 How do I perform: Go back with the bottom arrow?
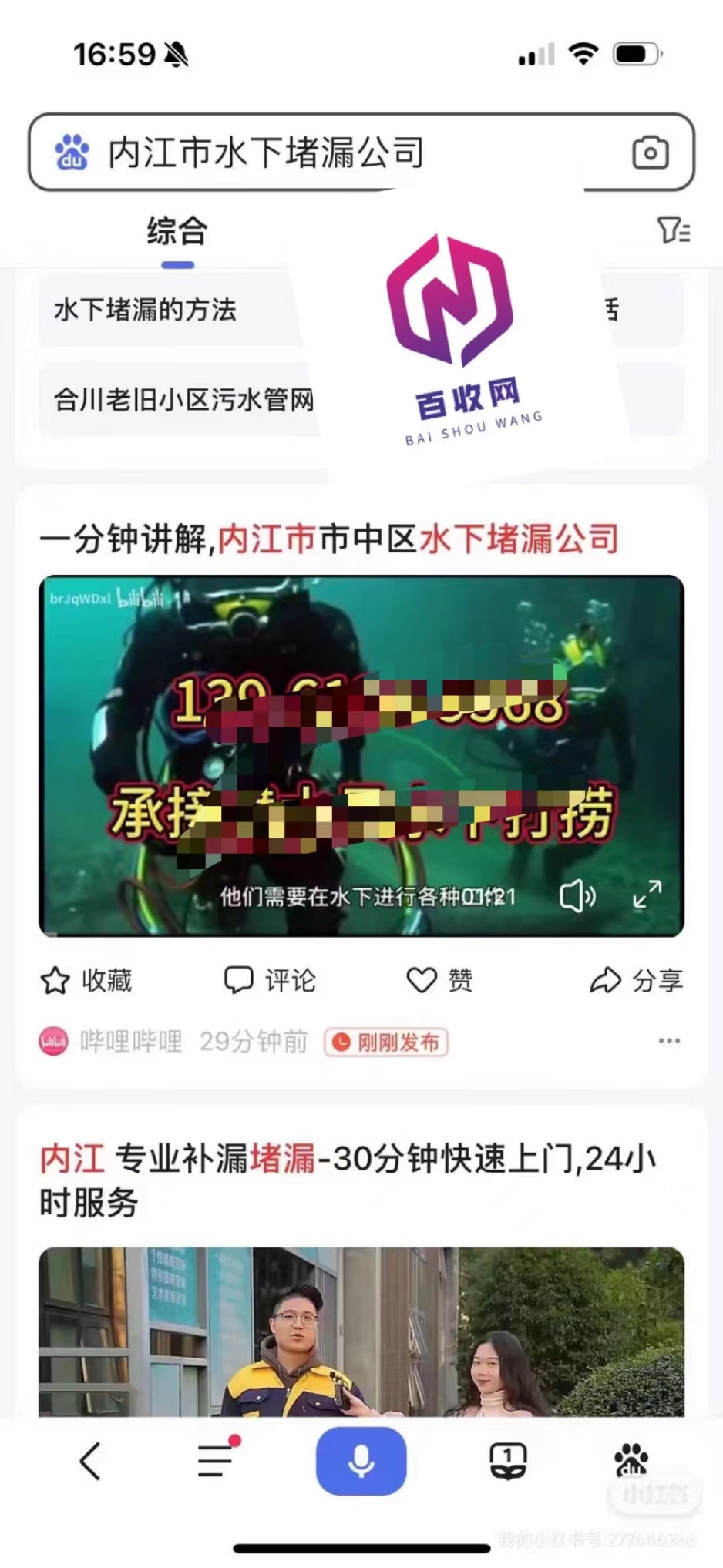[90, 1461]
